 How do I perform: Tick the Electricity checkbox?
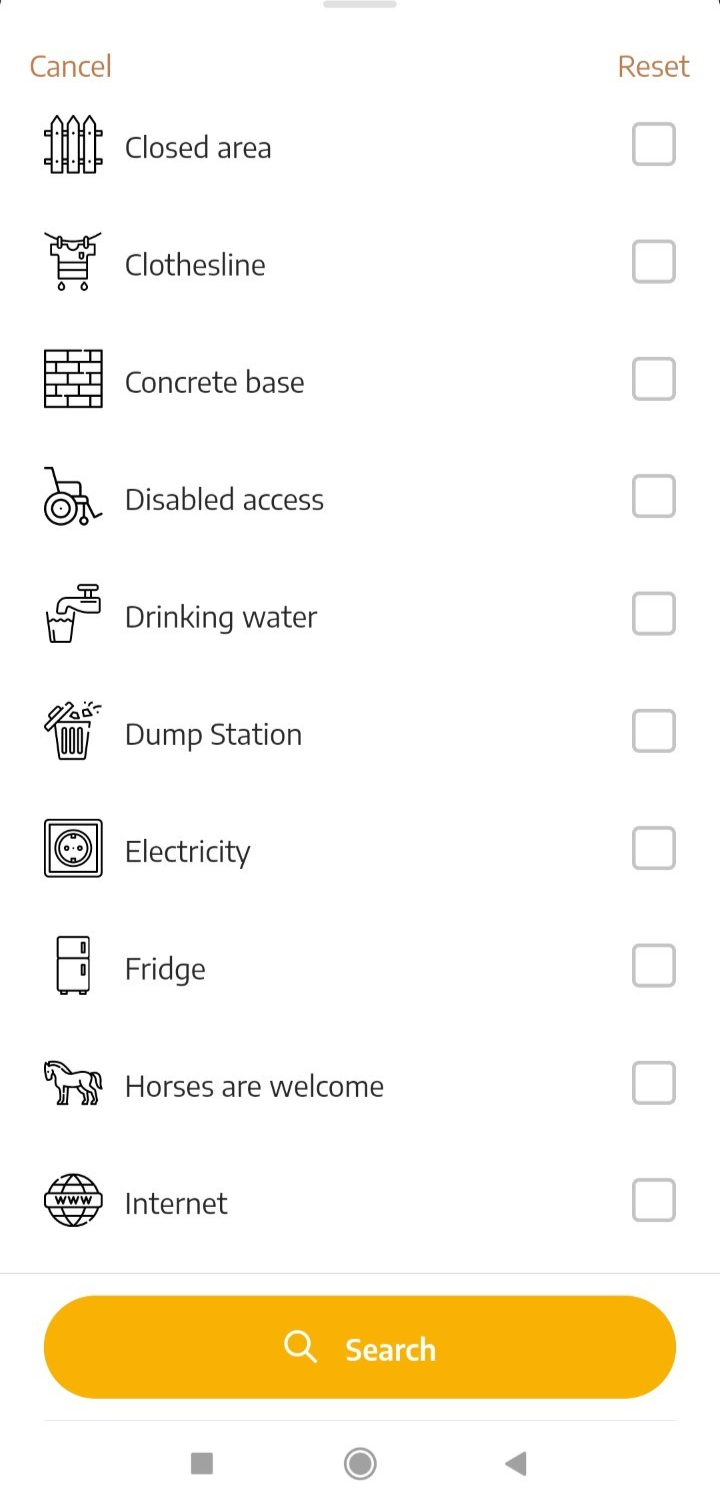(654, 848)
